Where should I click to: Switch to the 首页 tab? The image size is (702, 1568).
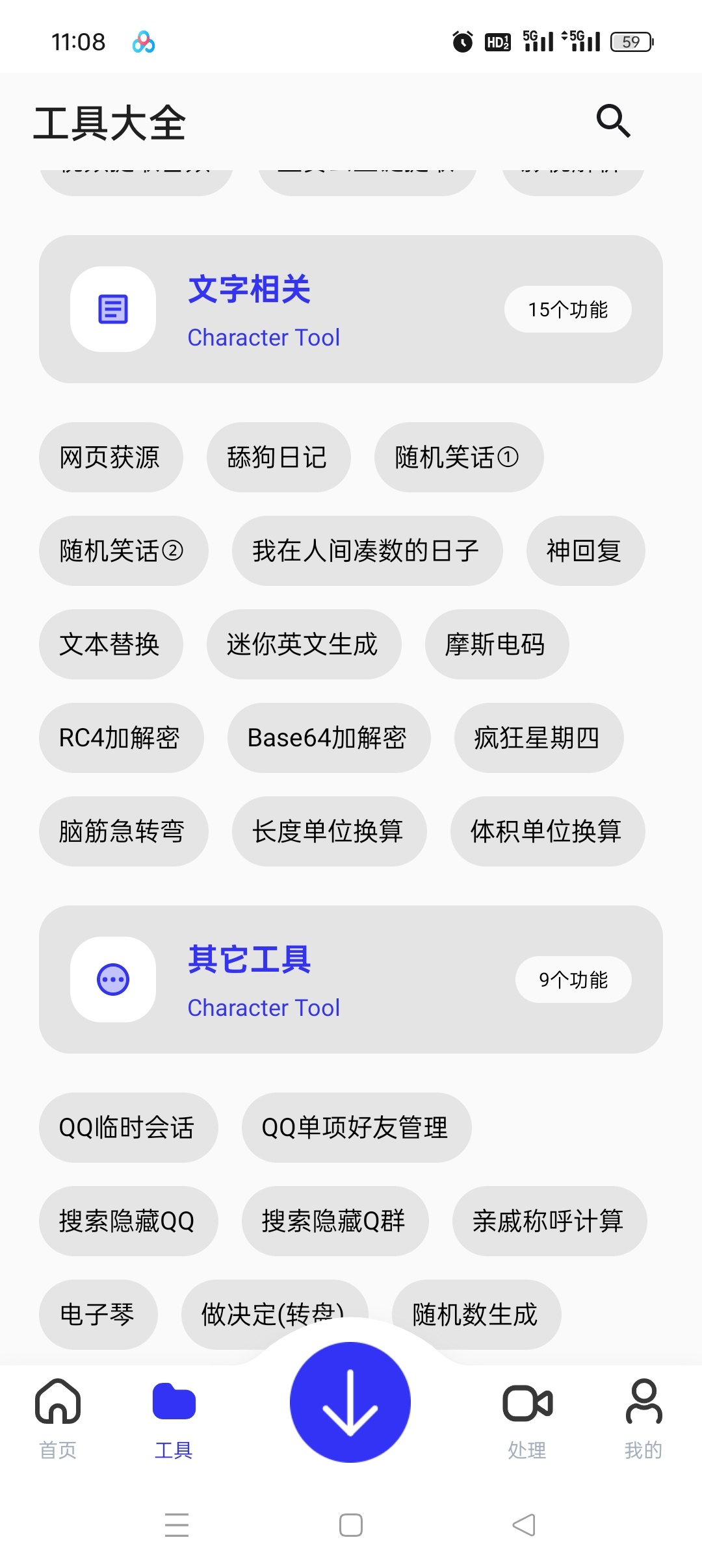pyautogui.click(x=58, y=1419)
